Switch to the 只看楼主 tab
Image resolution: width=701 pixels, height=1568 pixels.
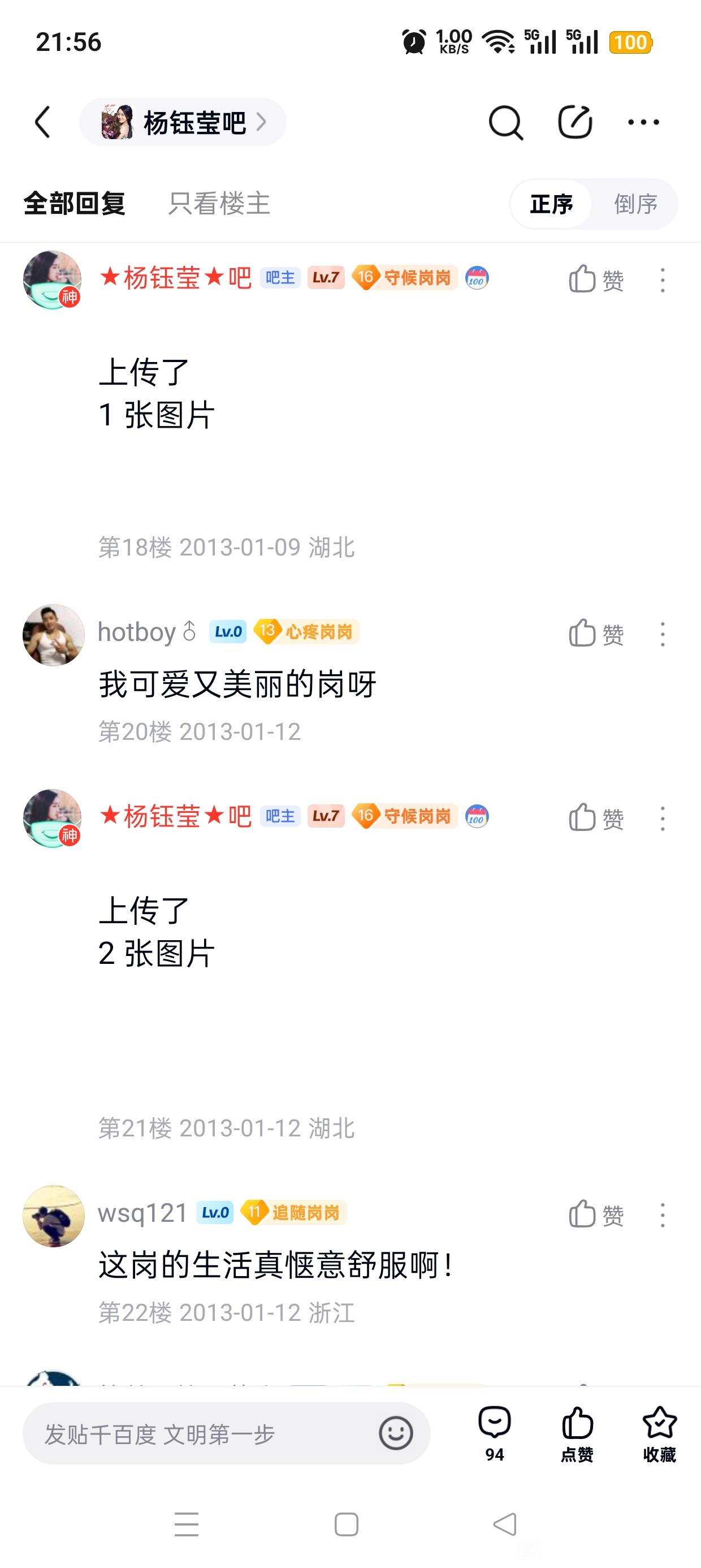tap(219, 203)
